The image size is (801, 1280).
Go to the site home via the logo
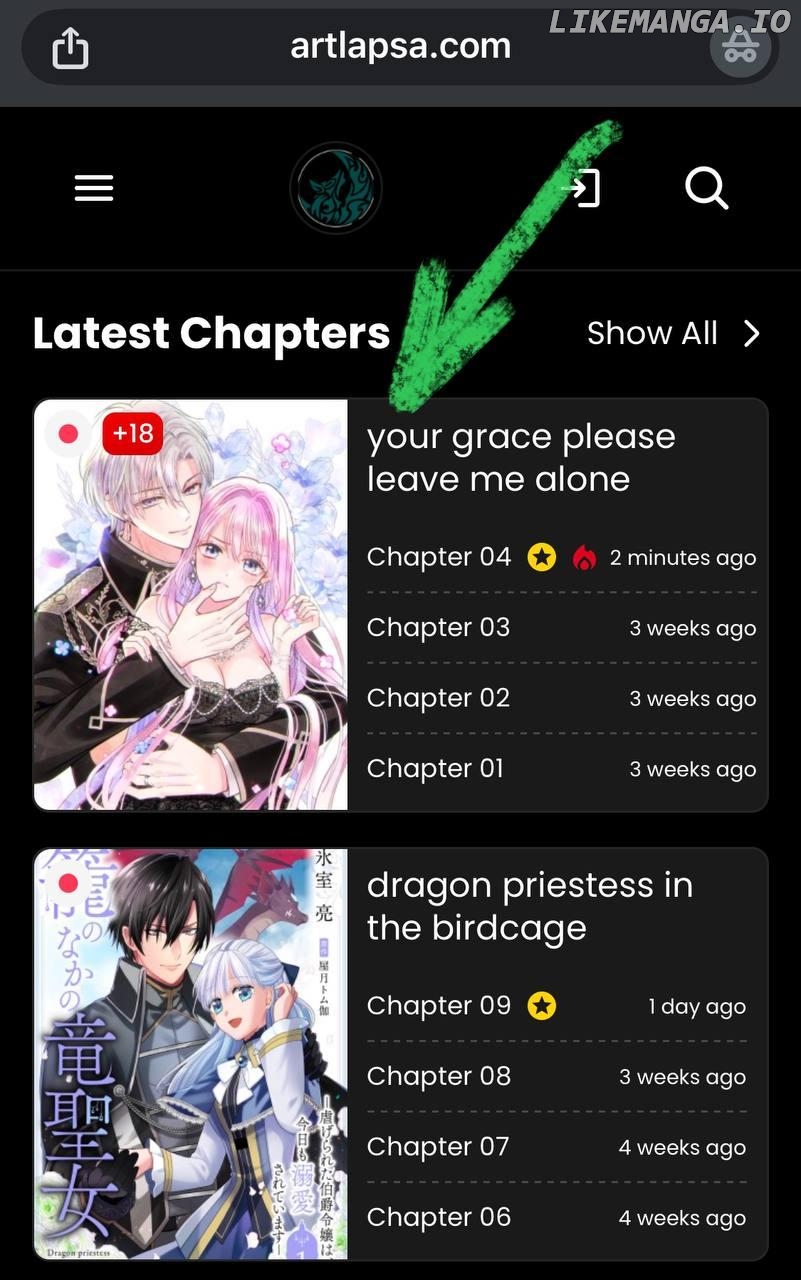[336, 188]
